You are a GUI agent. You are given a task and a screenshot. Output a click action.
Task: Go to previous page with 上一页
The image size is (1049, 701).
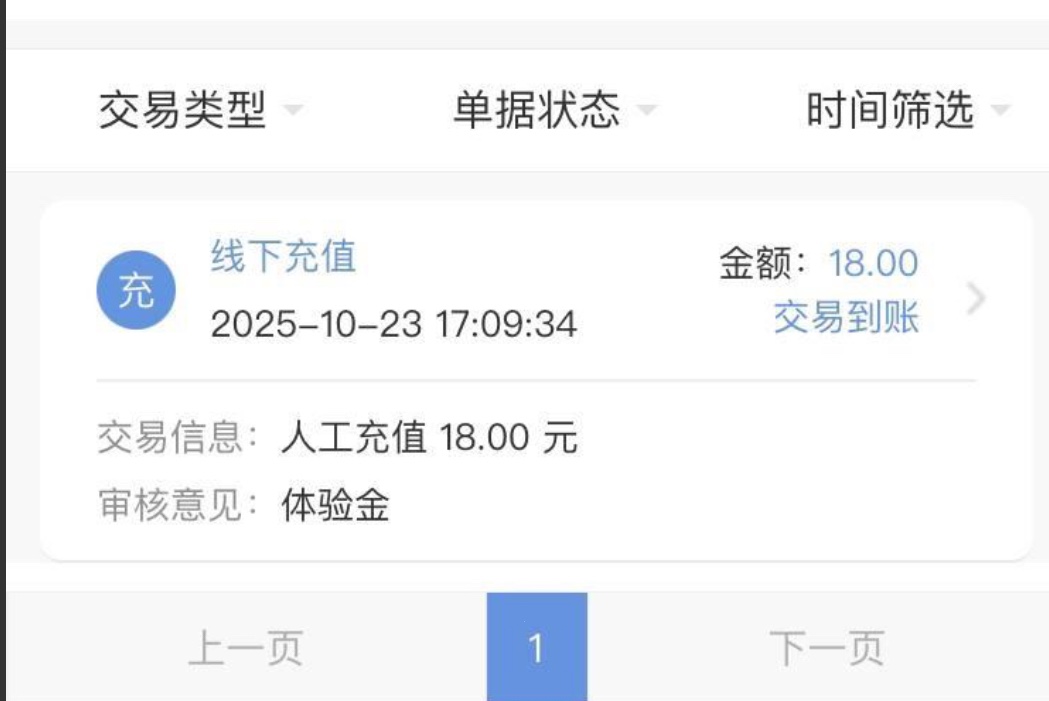(245, 648)
